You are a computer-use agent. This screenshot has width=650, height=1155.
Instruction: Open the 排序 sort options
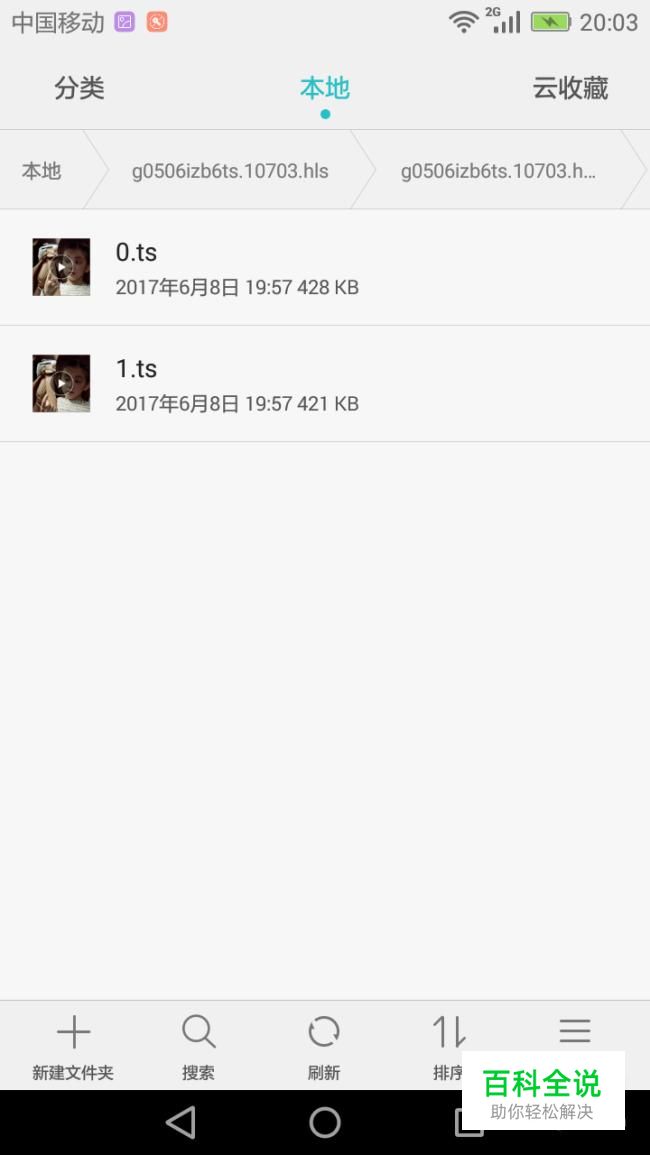[x=448, y=1046]
